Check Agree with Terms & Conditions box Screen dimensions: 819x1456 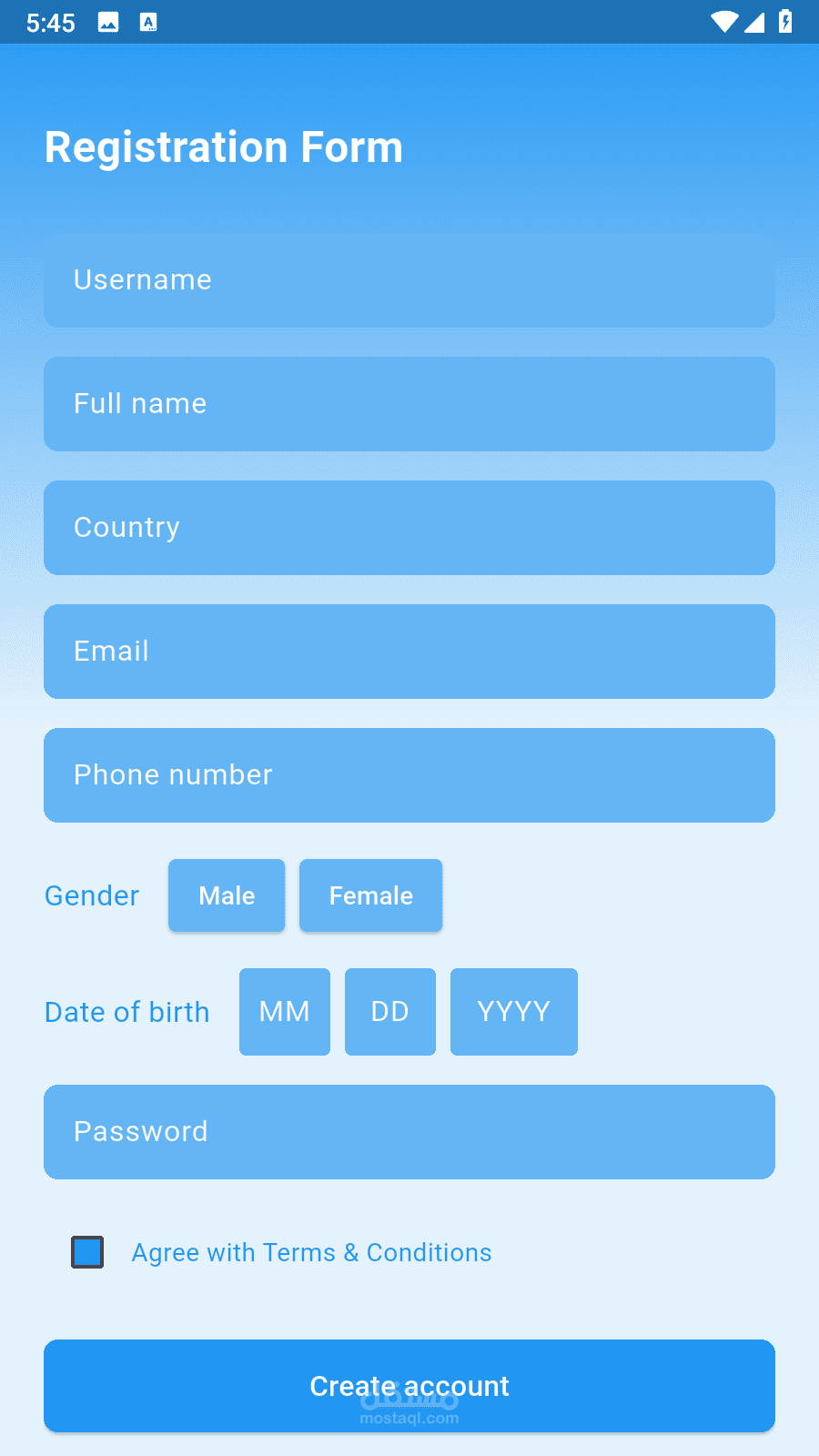[87, 1252]
